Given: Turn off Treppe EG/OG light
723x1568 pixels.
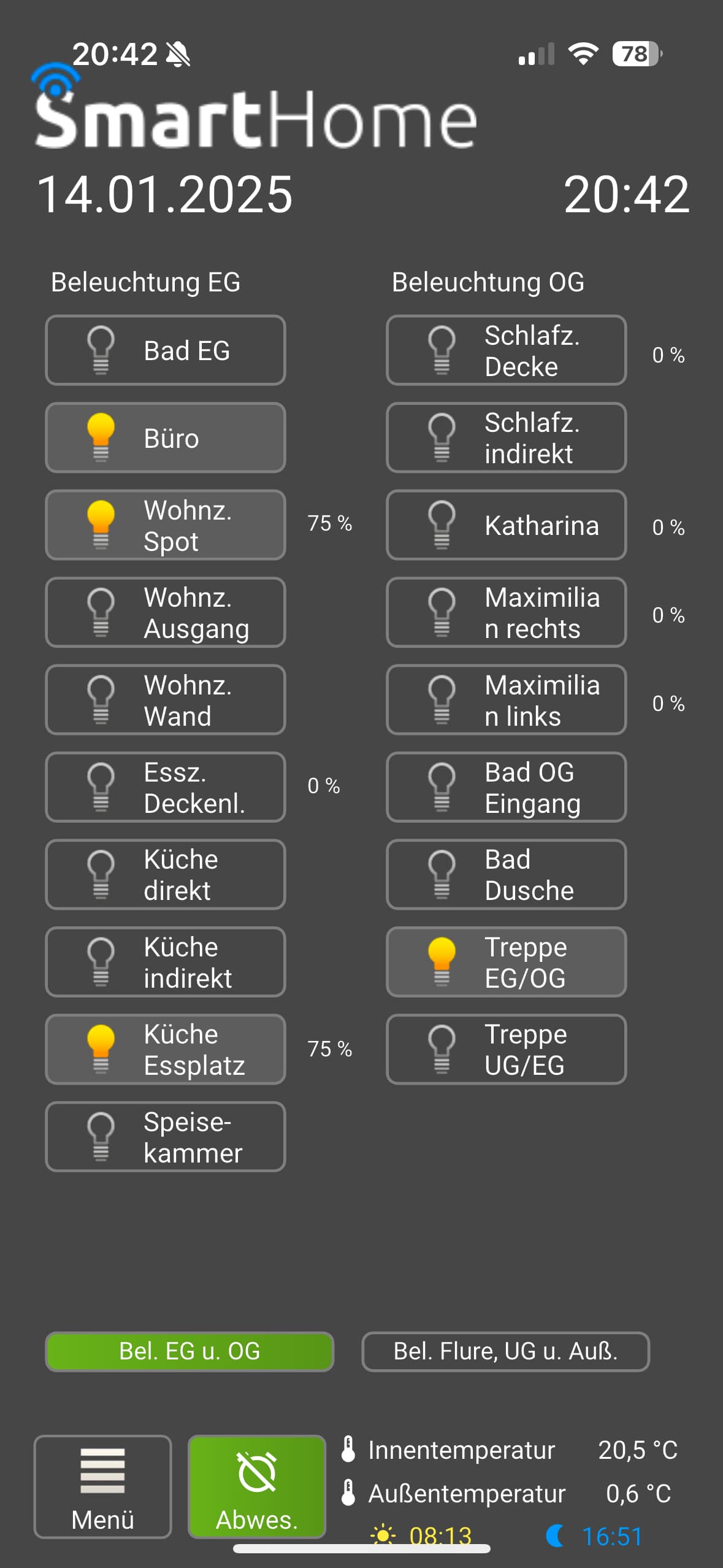Looking at the screenshot, I should [x=507, y=962].
